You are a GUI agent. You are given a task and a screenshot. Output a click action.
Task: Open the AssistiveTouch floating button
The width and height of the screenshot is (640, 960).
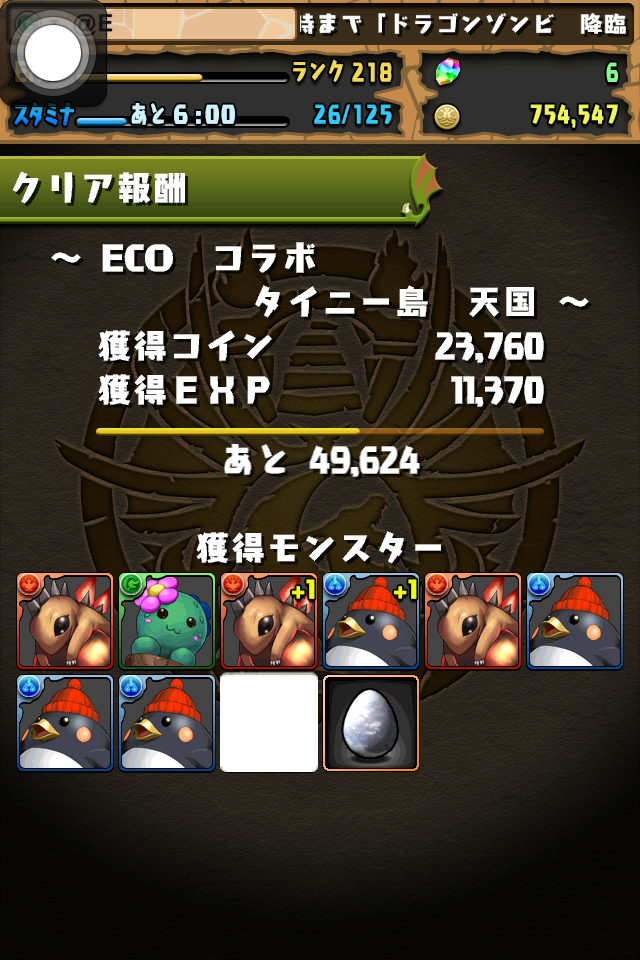[x=53, y=53]
